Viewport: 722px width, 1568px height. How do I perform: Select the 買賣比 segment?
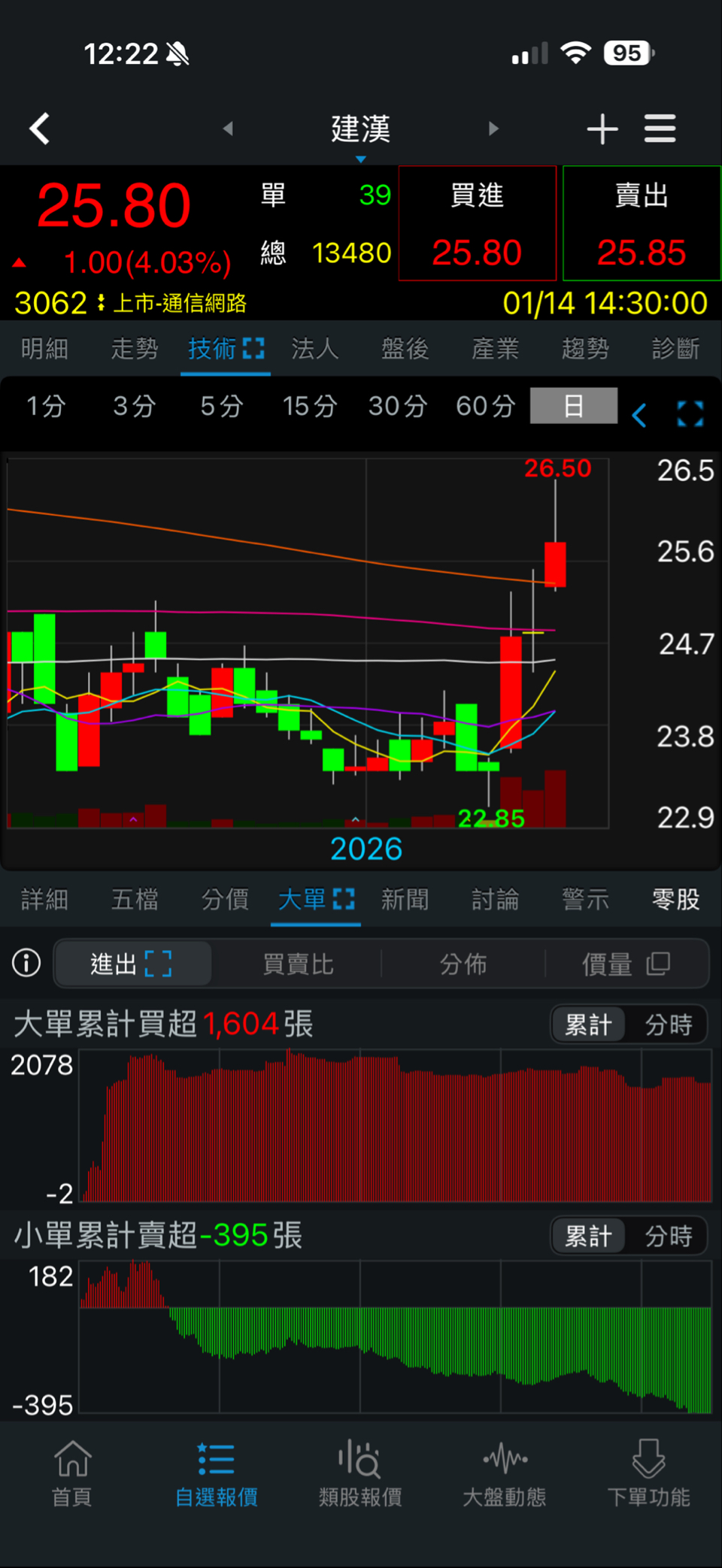pos(298,964)
